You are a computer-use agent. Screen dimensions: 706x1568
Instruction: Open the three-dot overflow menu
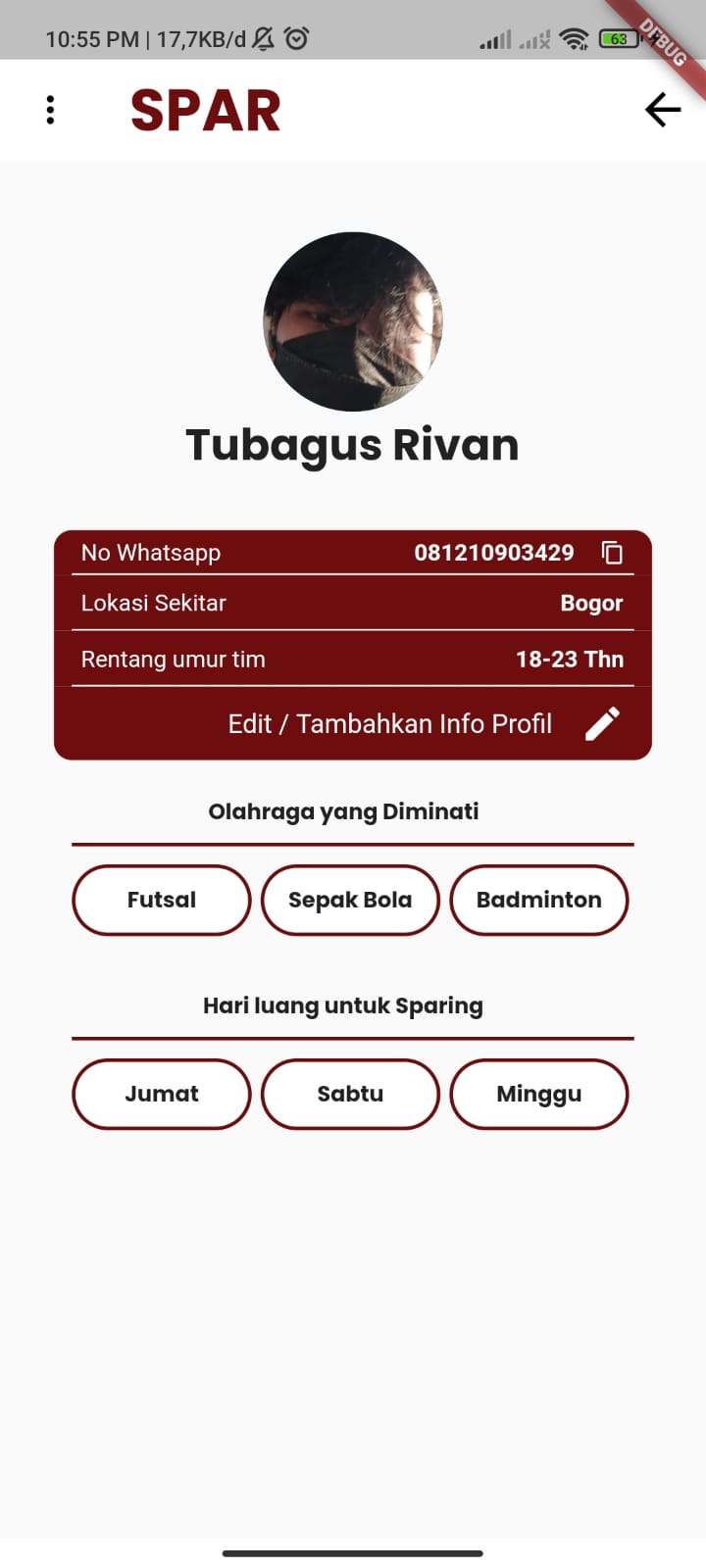click(x=50, y=110)
